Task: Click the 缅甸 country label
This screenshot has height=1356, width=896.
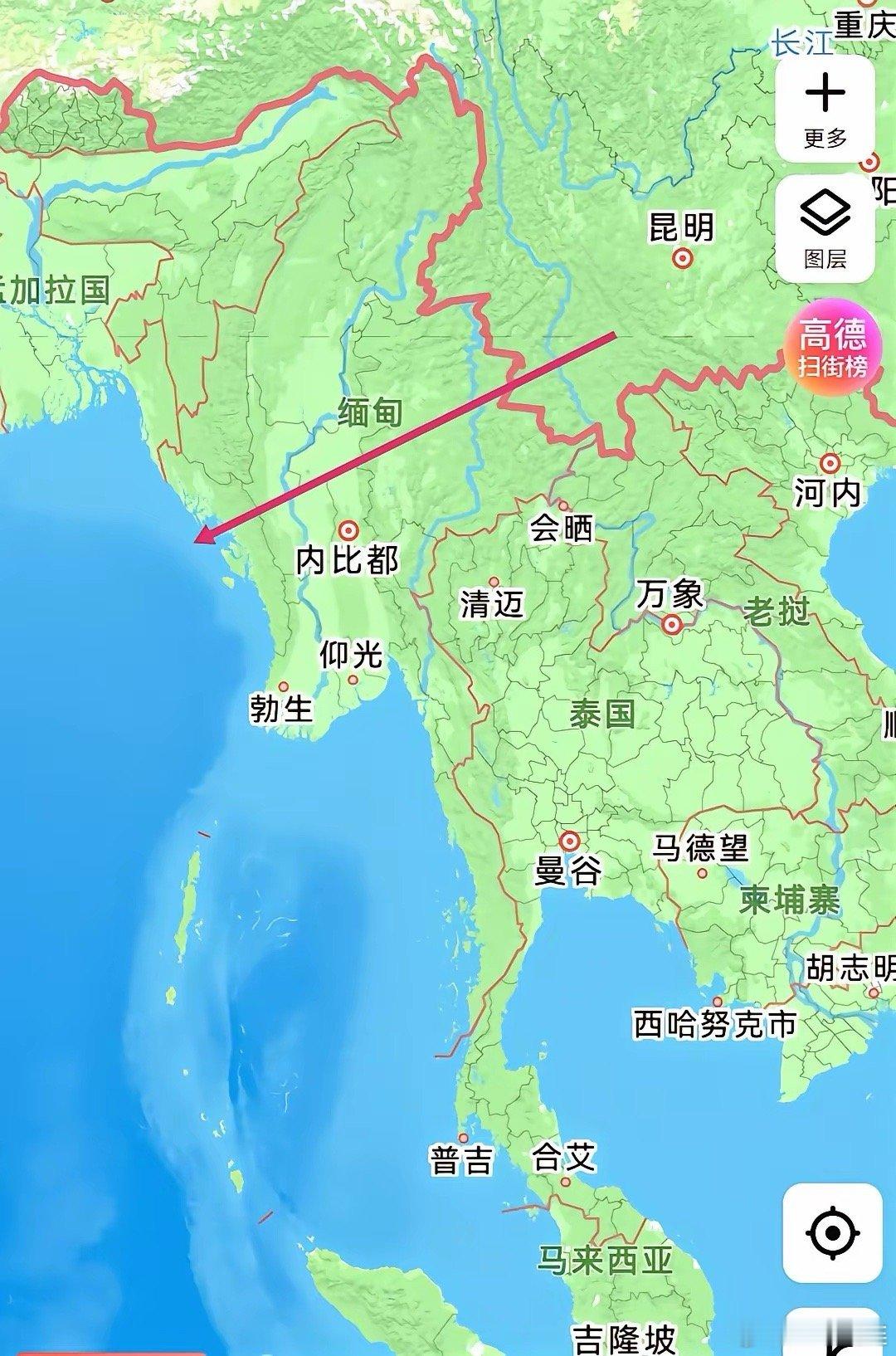Action: (371, 412)
